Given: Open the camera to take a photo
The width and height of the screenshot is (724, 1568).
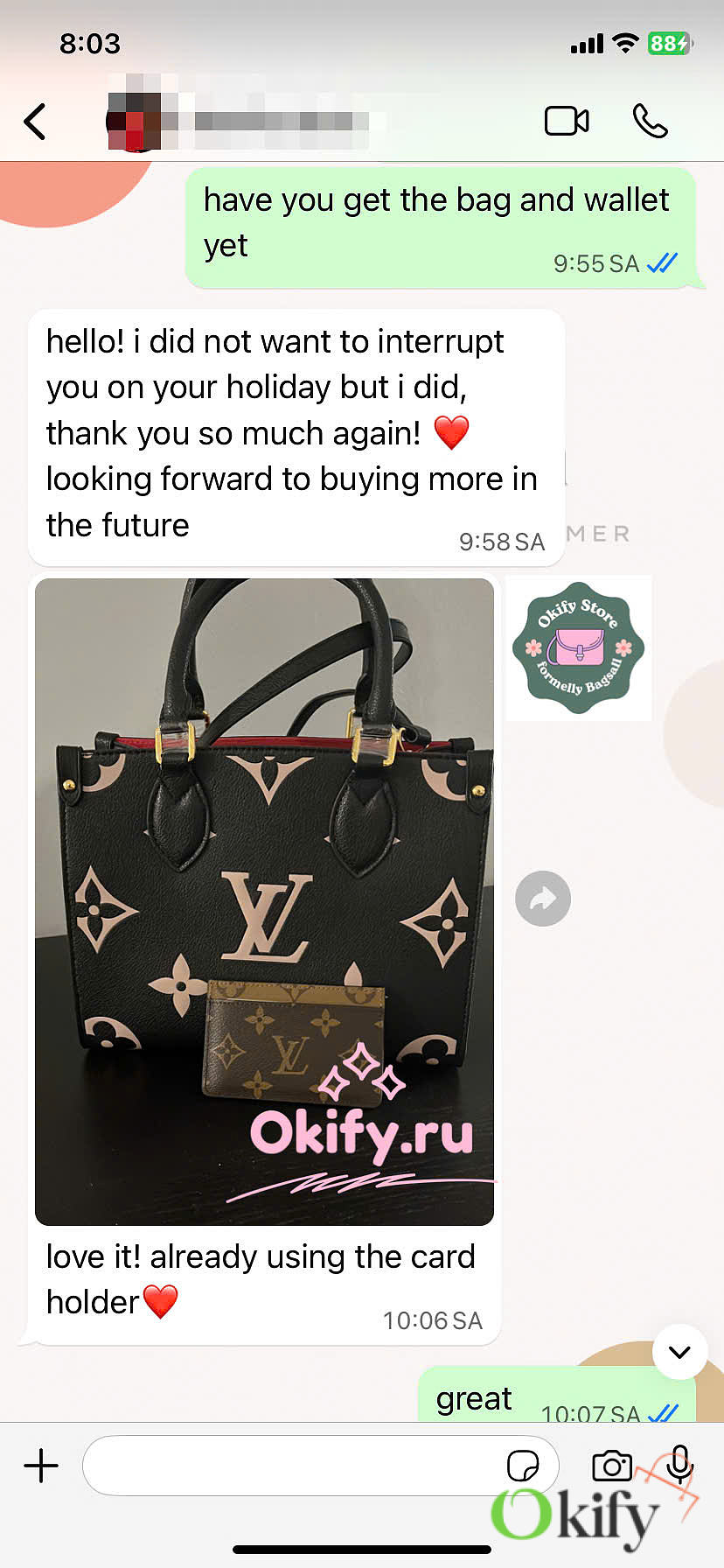Looking at the screenshot, I should pos(612,1465).
